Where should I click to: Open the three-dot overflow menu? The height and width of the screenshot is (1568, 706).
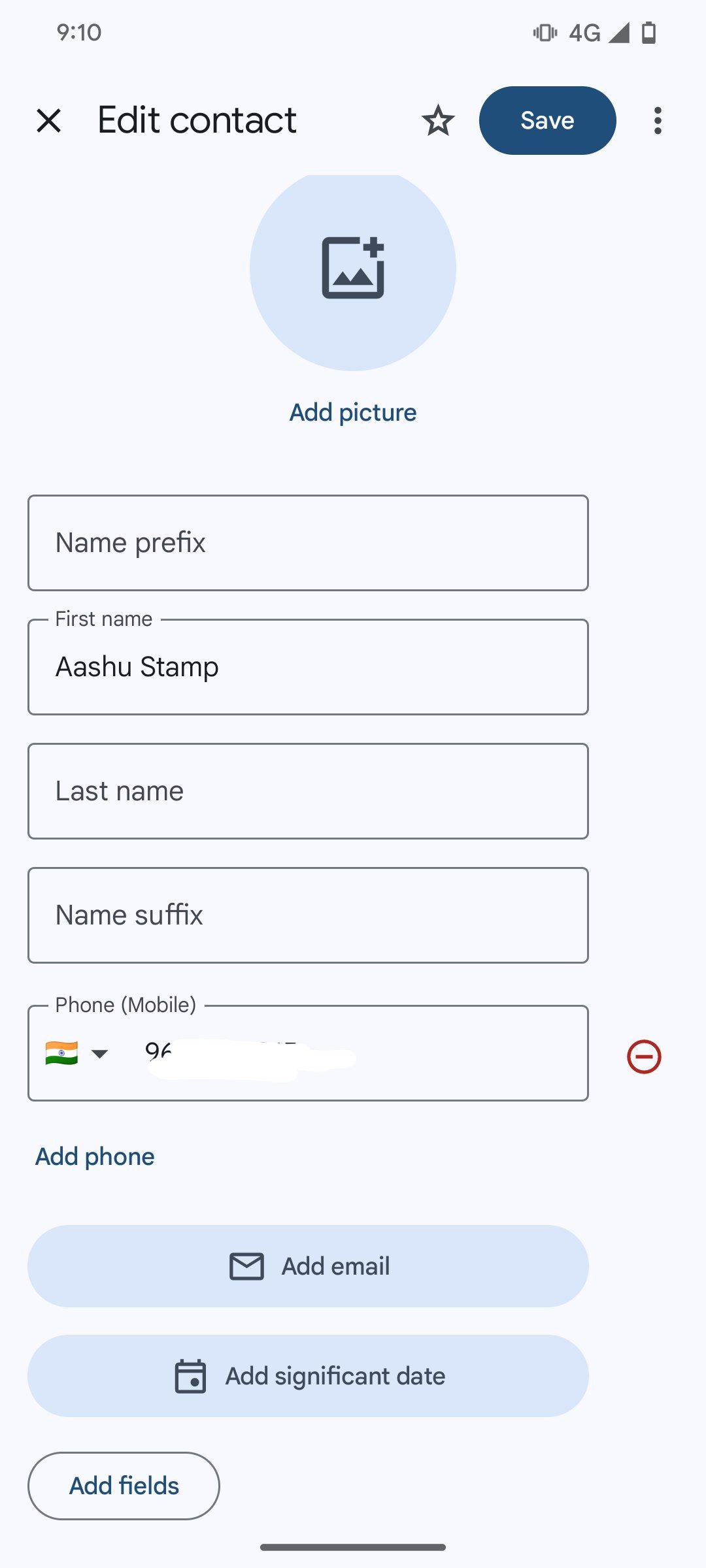658,121
